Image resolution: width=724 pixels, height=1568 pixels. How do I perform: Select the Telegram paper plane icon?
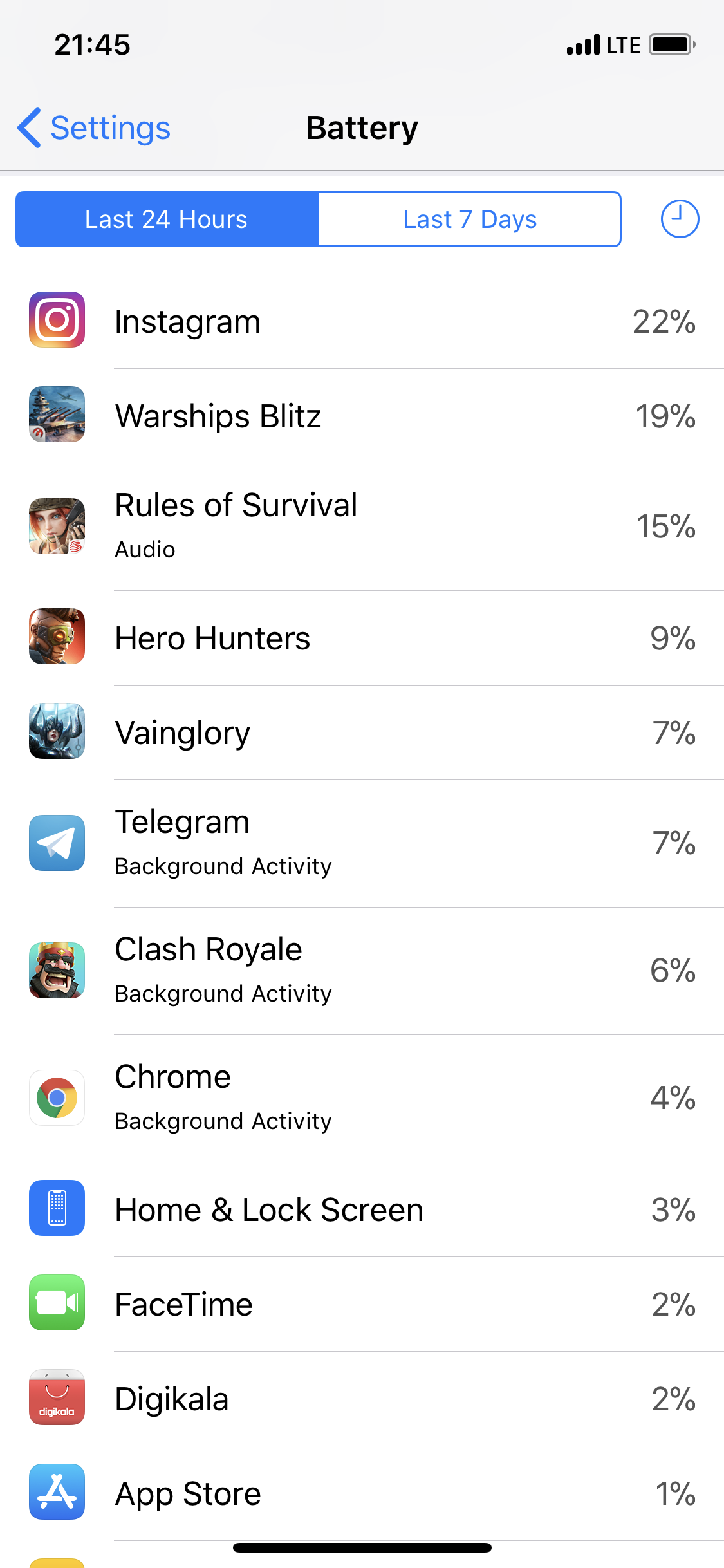57,843
